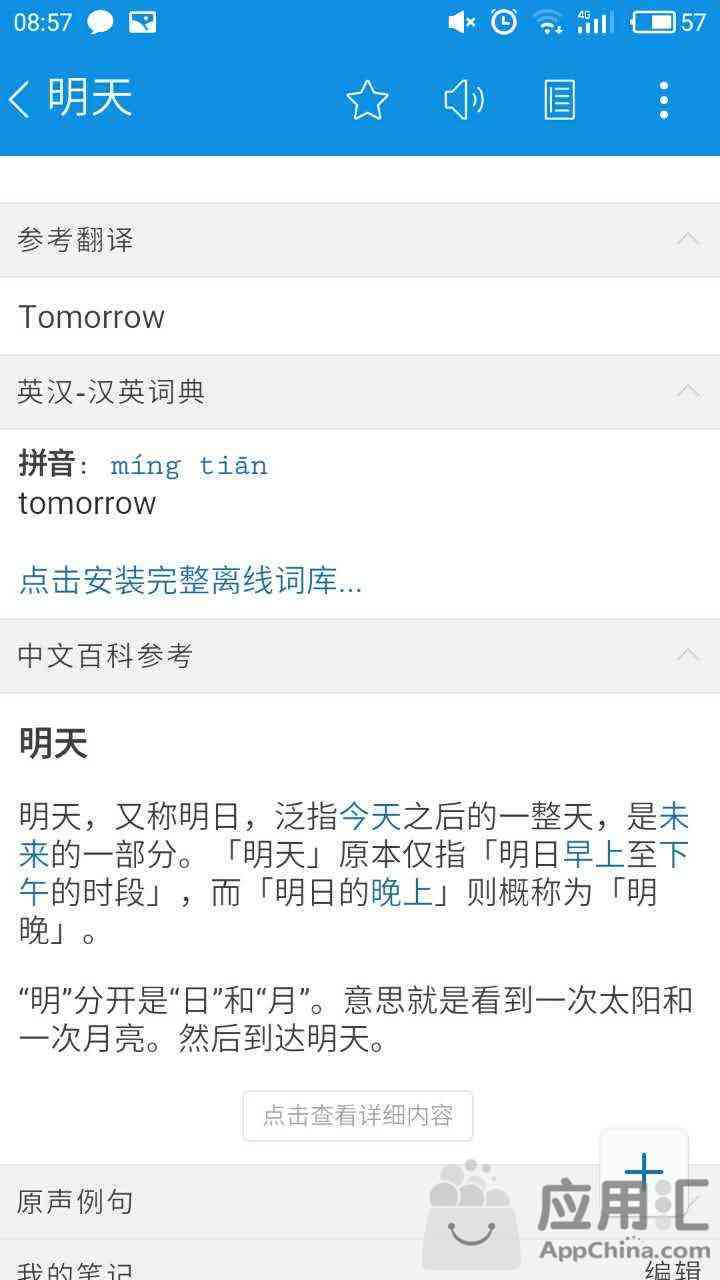The width and height of the screenshot is (720, 1280).
Task: Follow the 下午 link in the article
Action: coord(674,855)
